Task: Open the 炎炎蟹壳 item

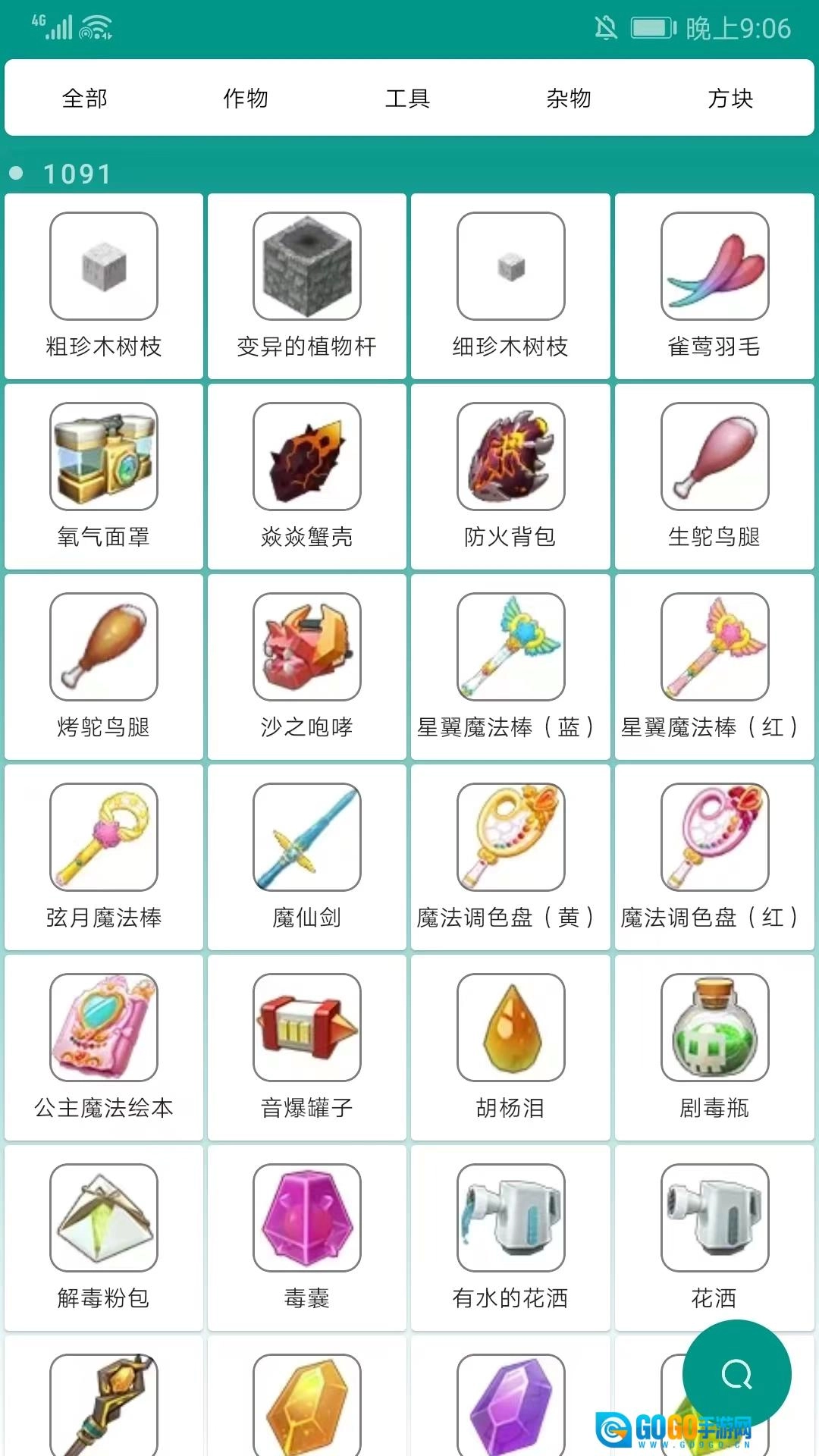Action: pyautogui.click(x=307, y=476)
